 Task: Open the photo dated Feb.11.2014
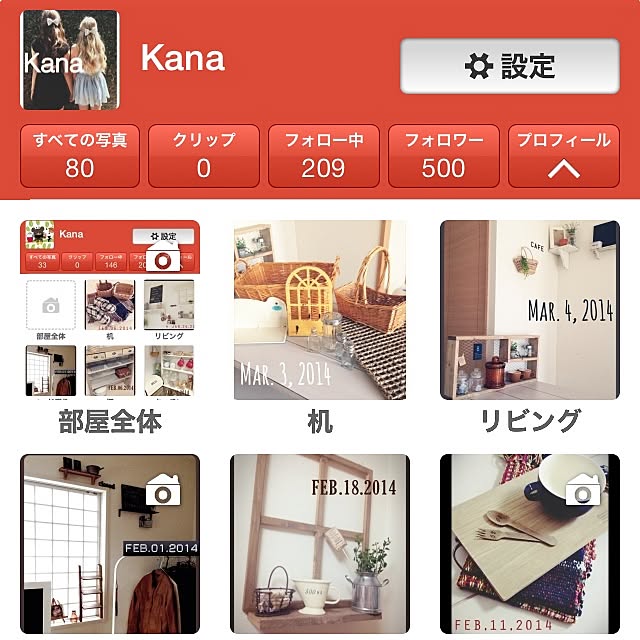(x=529, y=545)
